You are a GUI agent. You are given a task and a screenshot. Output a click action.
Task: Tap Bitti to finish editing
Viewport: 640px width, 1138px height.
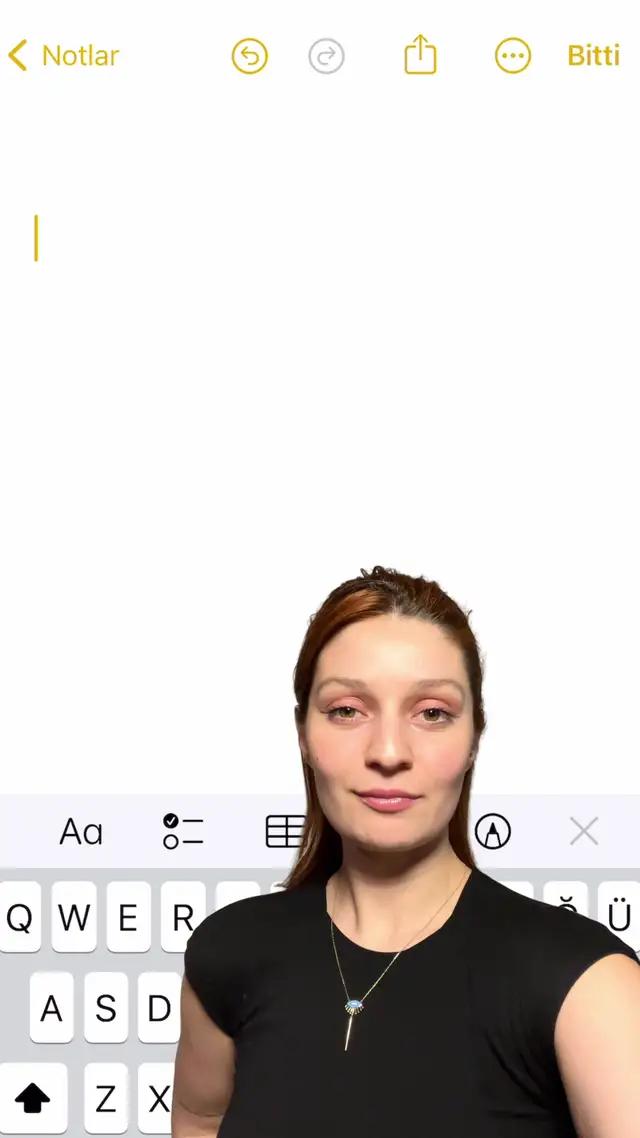(594, 56)
